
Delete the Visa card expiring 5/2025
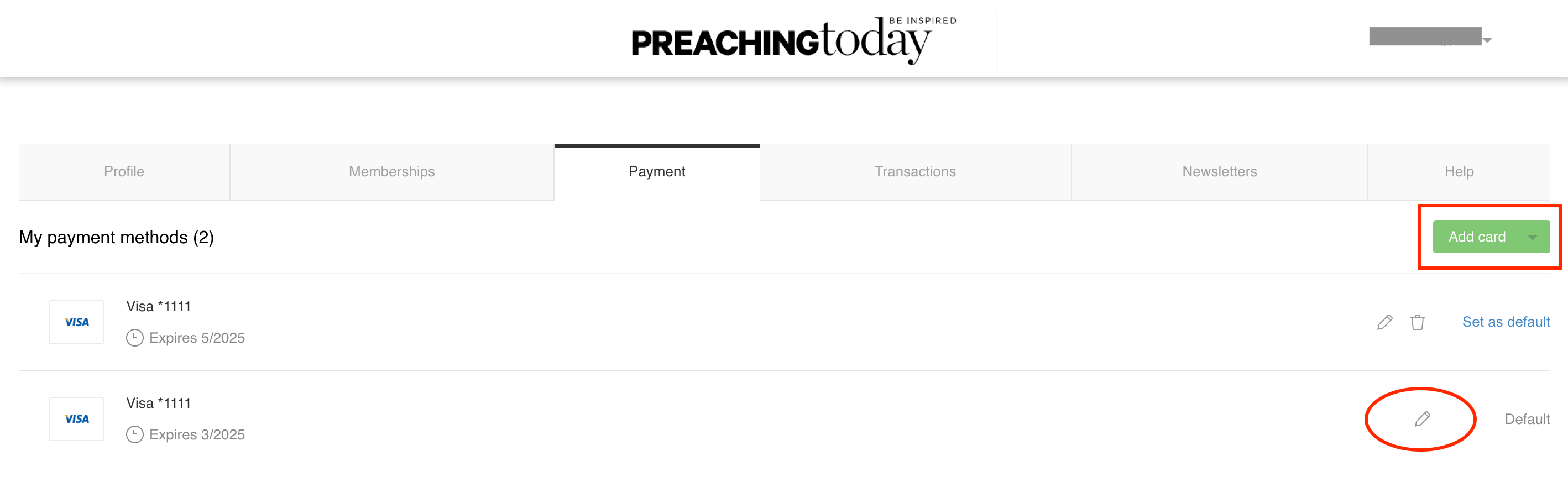tap(1417, 322)
